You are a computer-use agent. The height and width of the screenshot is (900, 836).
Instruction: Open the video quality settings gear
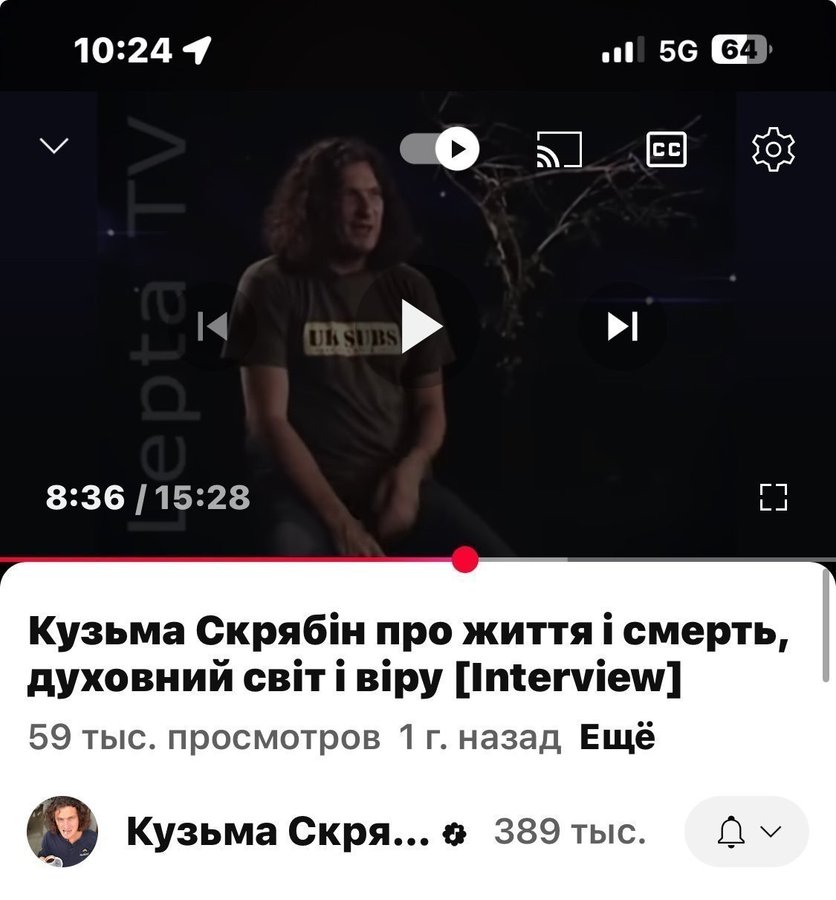point(770,149)
